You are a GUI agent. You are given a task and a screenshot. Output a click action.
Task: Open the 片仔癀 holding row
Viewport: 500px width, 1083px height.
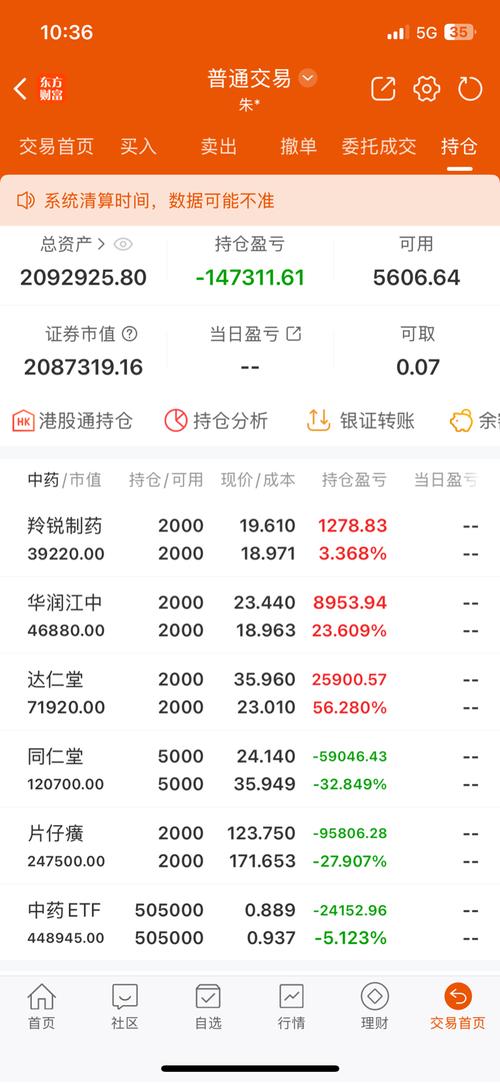click(250, 846)
